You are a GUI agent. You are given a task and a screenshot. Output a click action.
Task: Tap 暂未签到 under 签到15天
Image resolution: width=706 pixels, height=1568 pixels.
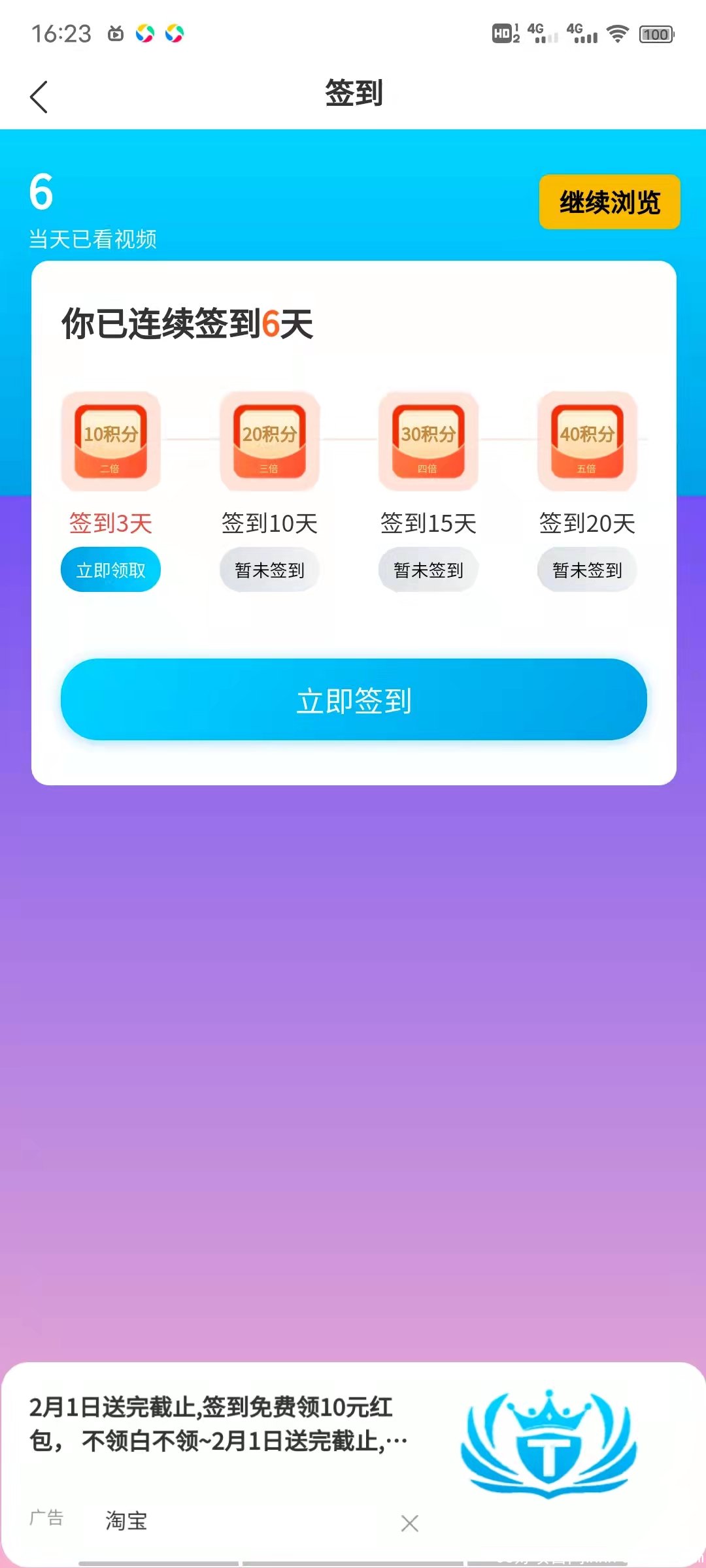428,570
